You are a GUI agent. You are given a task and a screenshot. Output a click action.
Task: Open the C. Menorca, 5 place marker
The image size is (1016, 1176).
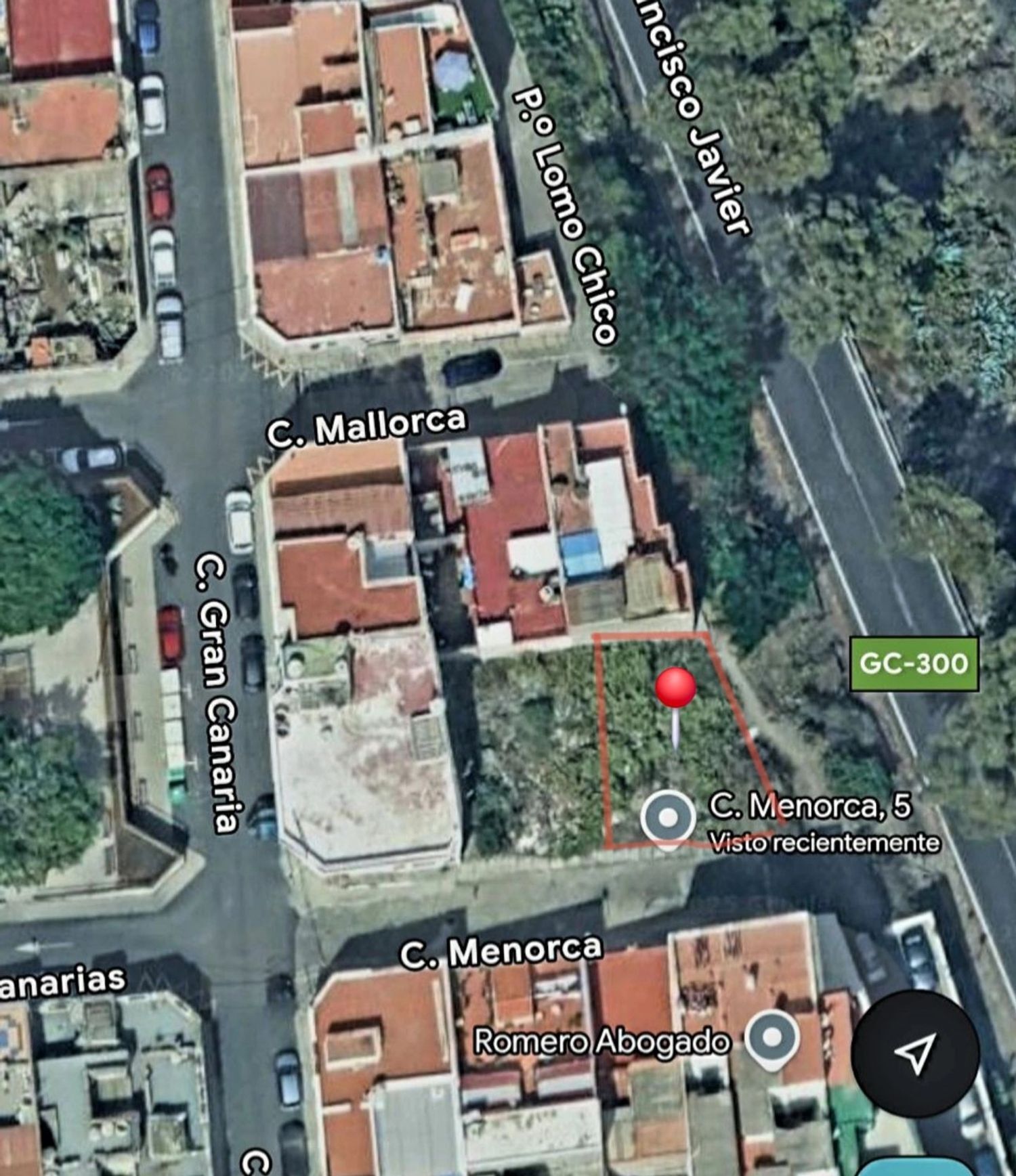(x=668, y=818)
